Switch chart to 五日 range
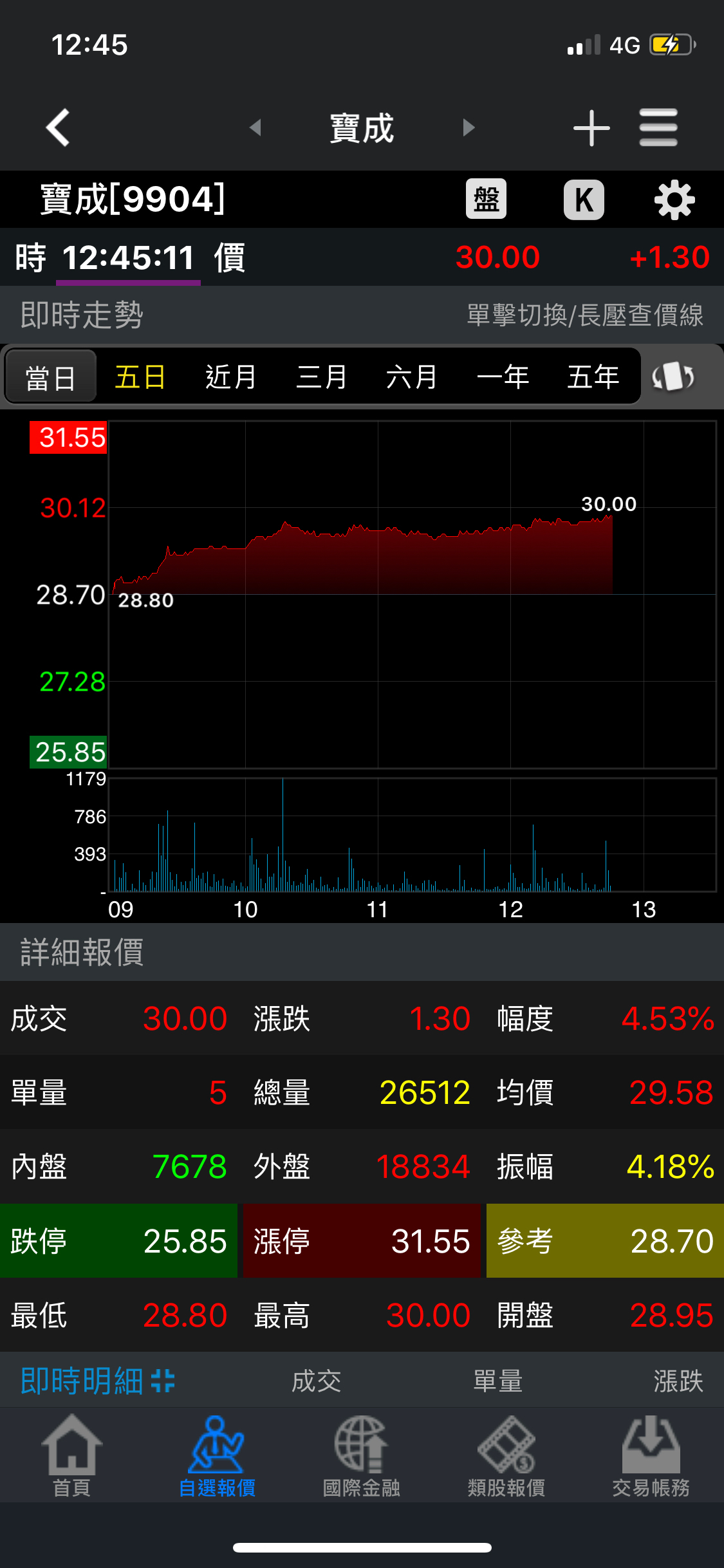 (140, 377)
